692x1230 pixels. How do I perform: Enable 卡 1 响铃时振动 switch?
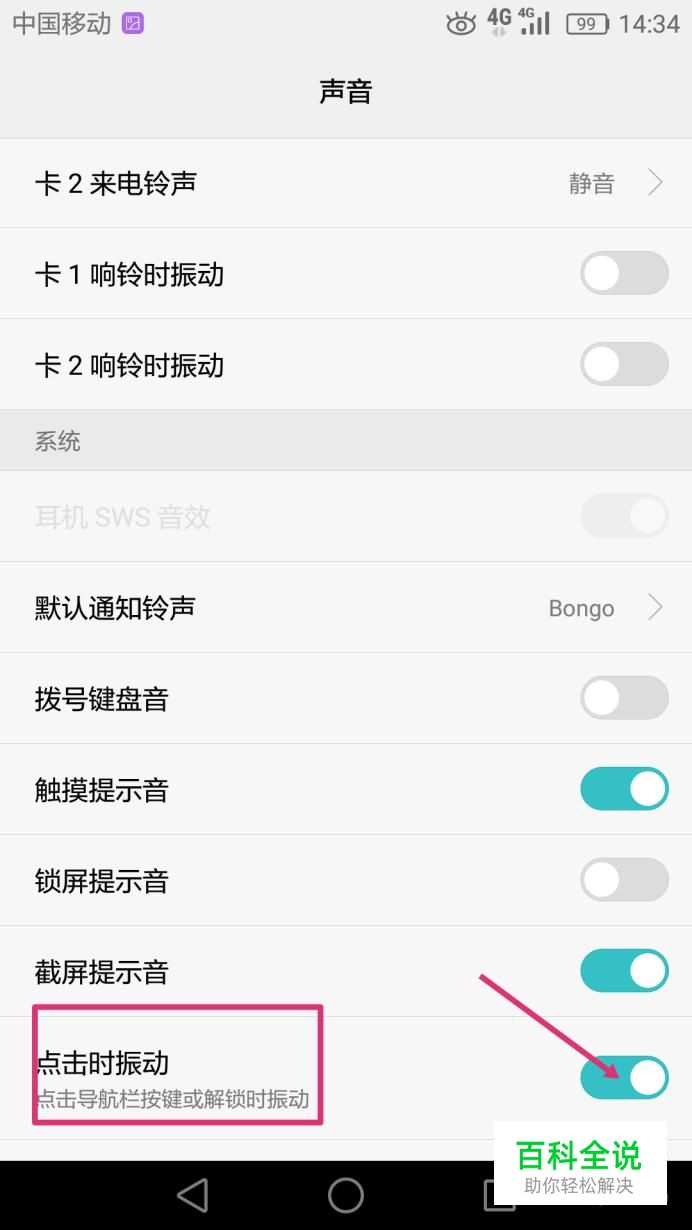(x=624, y=273)
